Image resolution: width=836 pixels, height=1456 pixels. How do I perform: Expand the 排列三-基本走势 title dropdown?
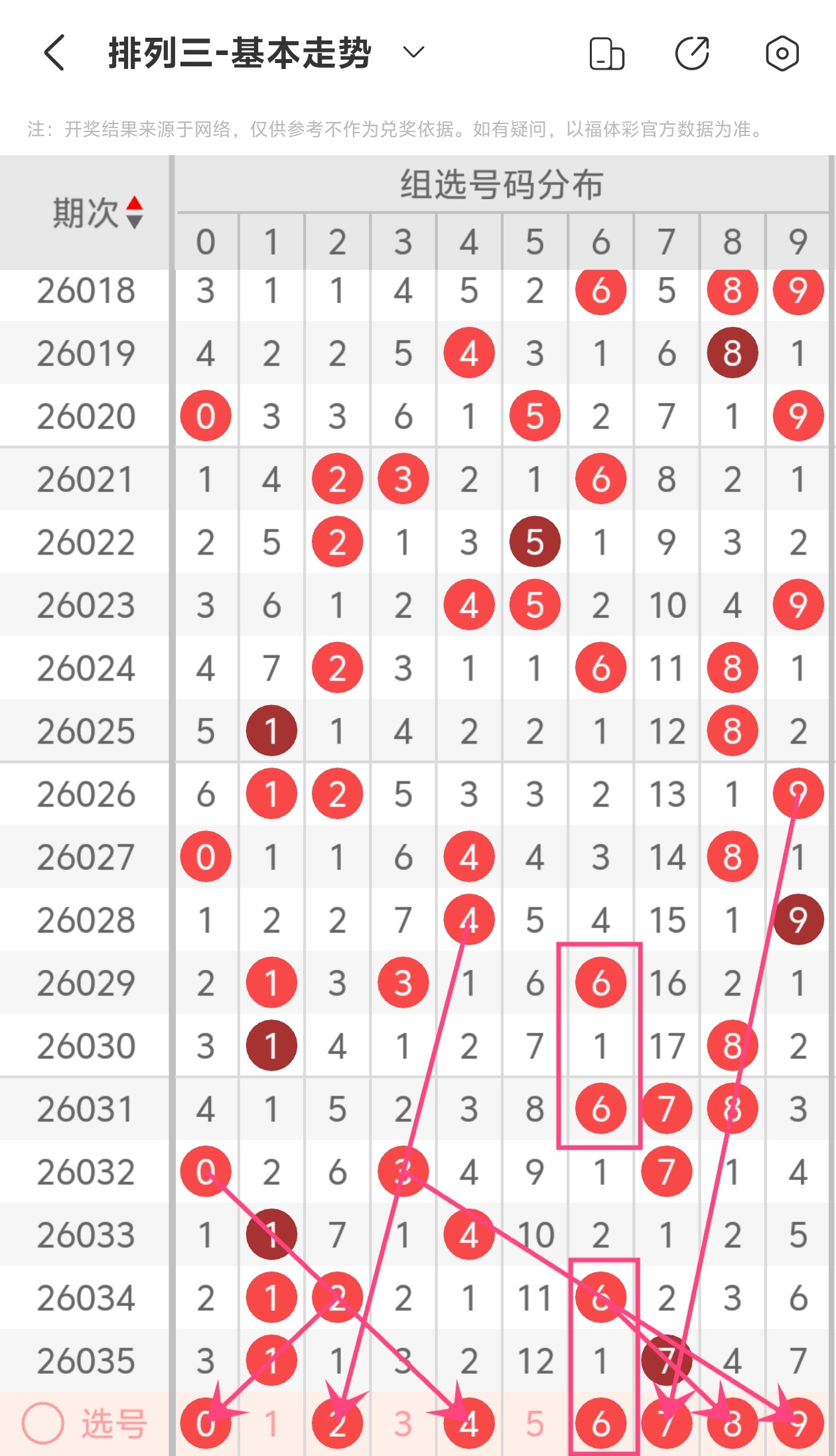[413, 53]
